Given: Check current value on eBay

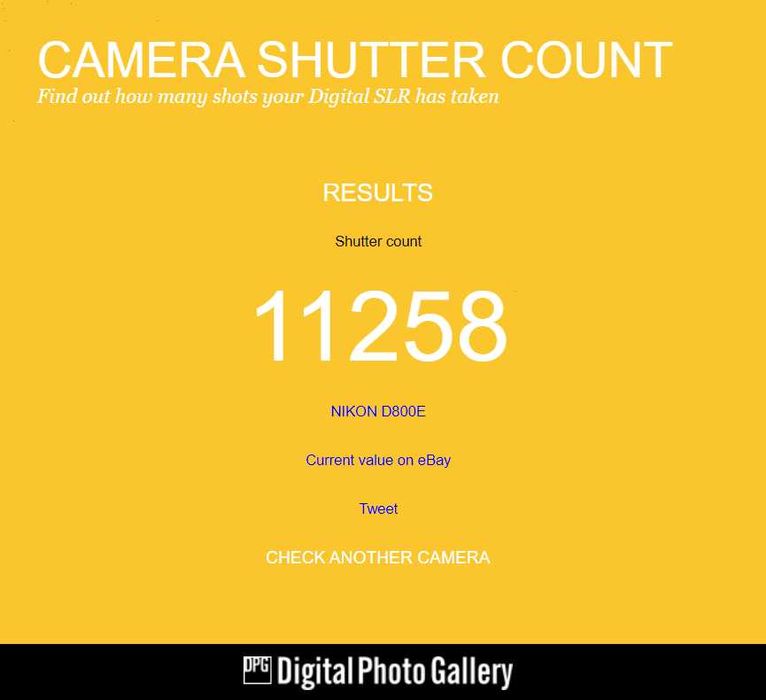Looking at the screenshot, I should [378, 460].
